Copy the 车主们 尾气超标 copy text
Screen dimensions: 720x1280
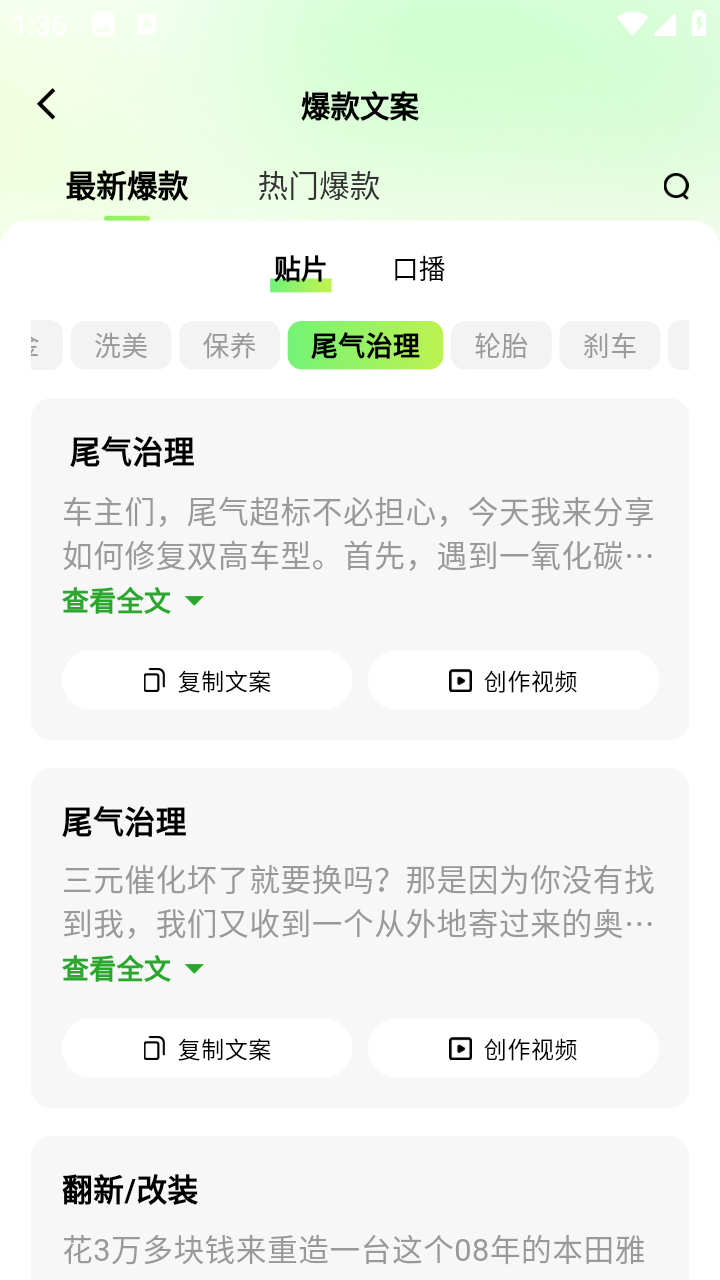207,681
